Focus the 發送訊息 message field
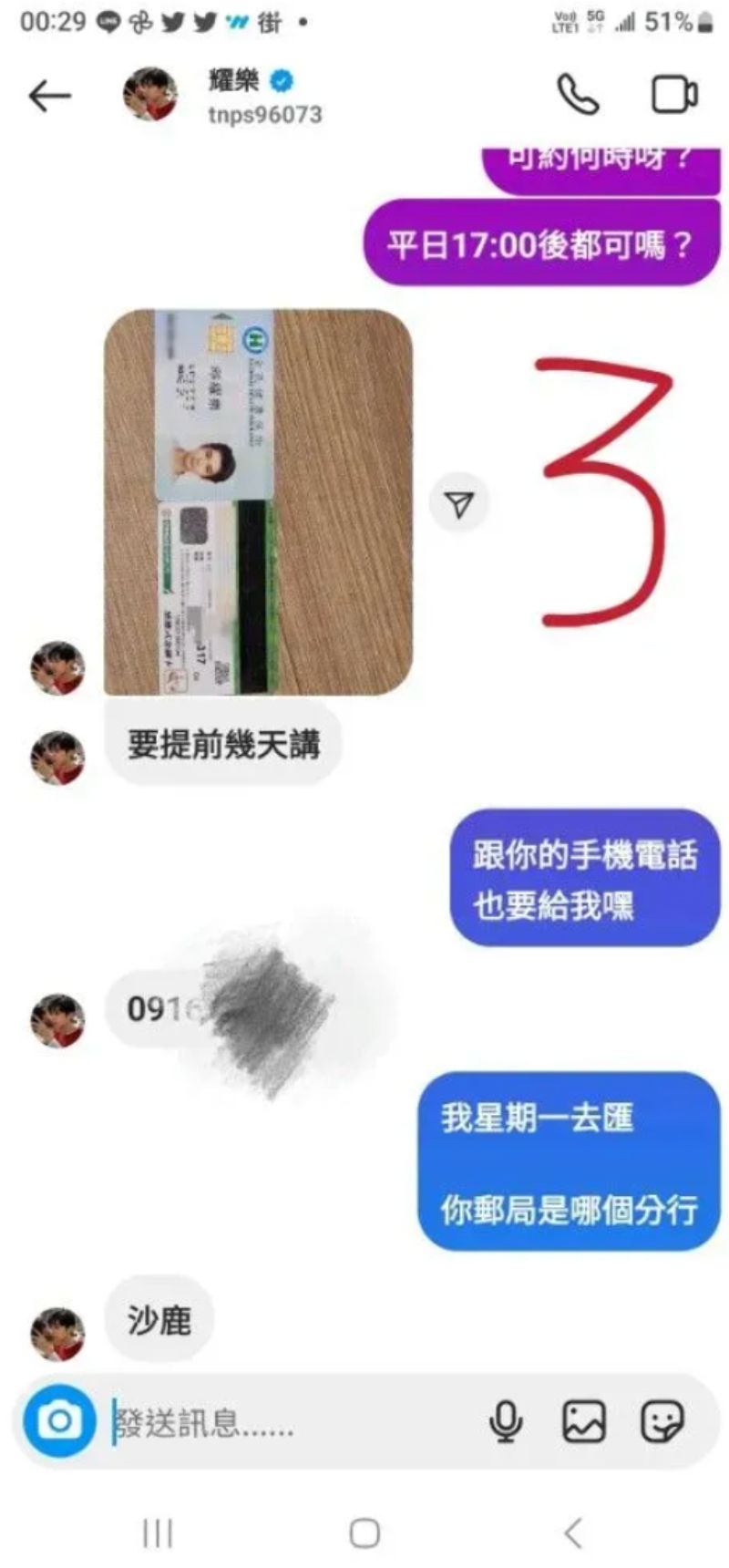 point(292,1422)
